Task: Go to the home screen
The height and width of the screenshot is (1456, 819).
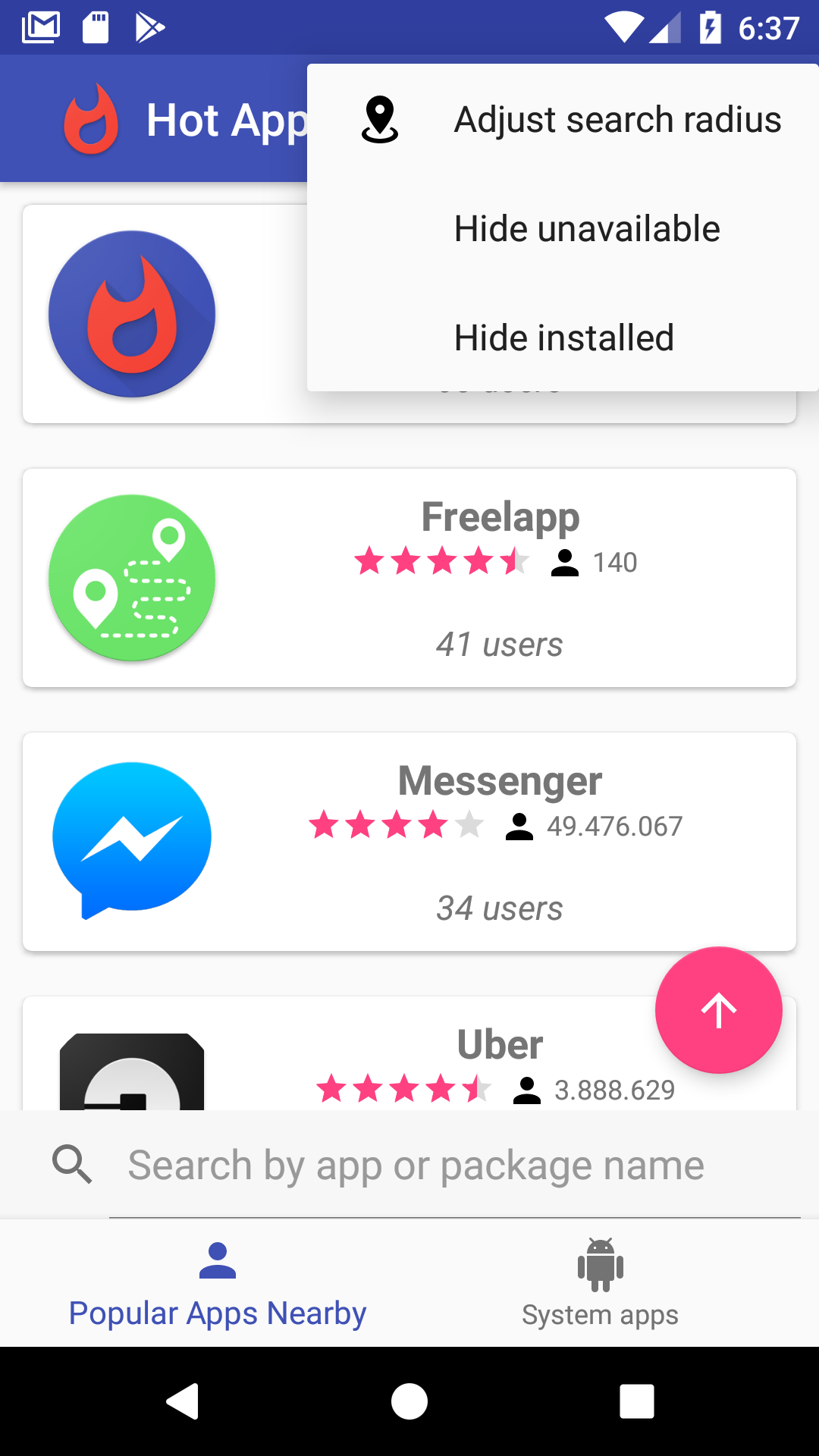Action: click(409, 1401)
